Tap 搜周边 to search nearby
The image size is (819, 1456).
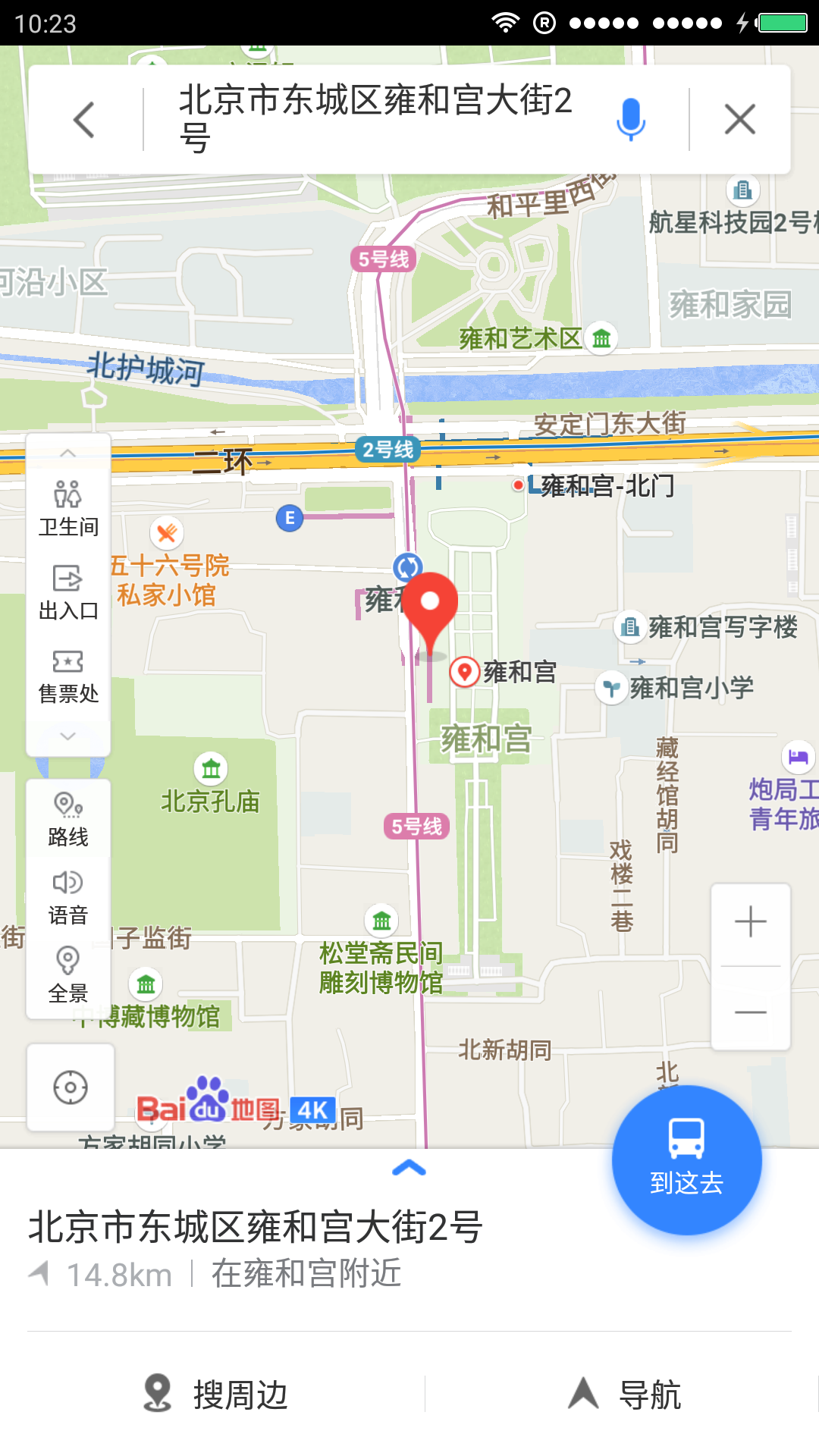point(217,1394)
